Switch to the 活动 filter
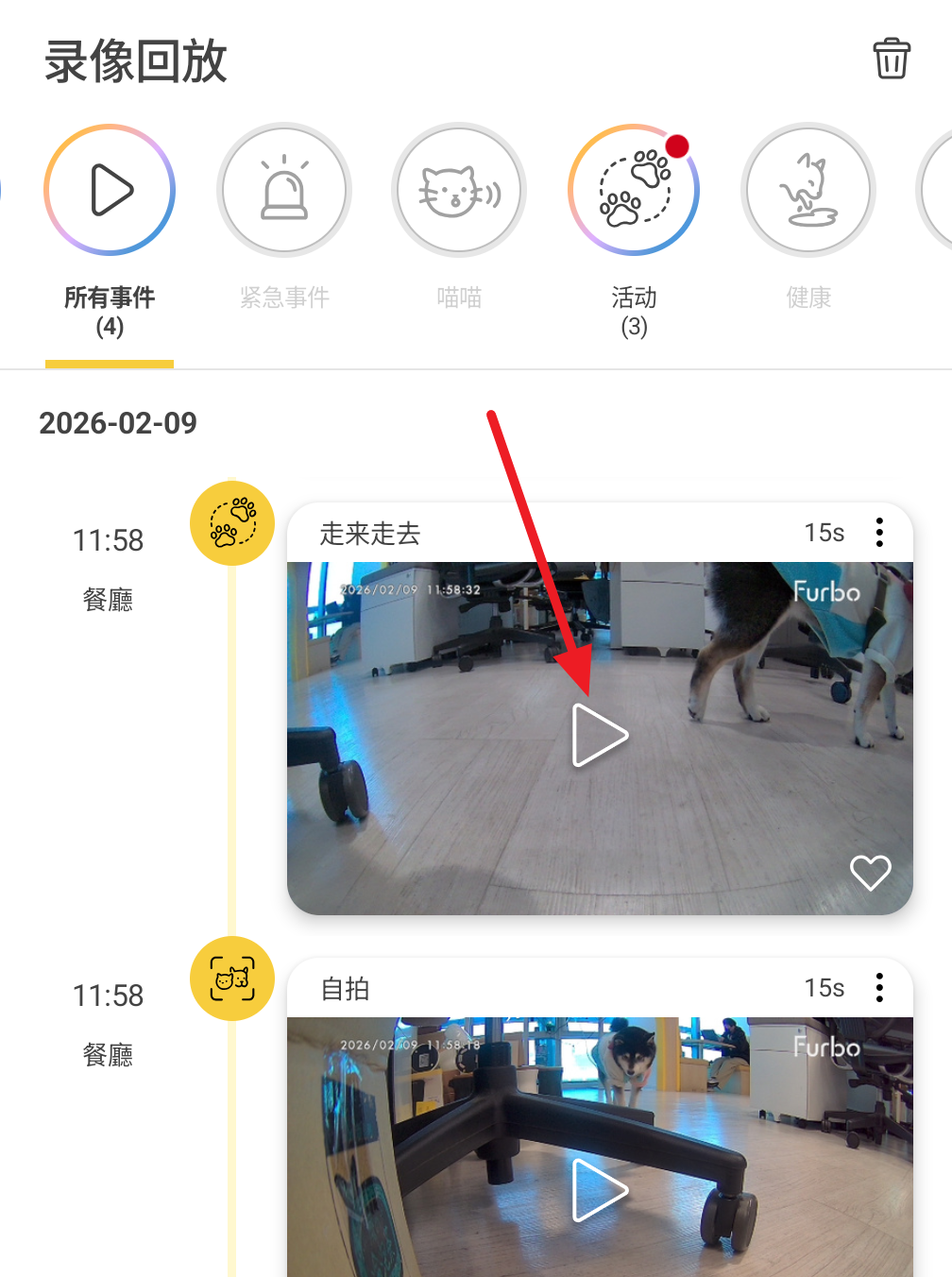Image resolution: width=952 pixels, height=1277 pixels. (634, 190)
